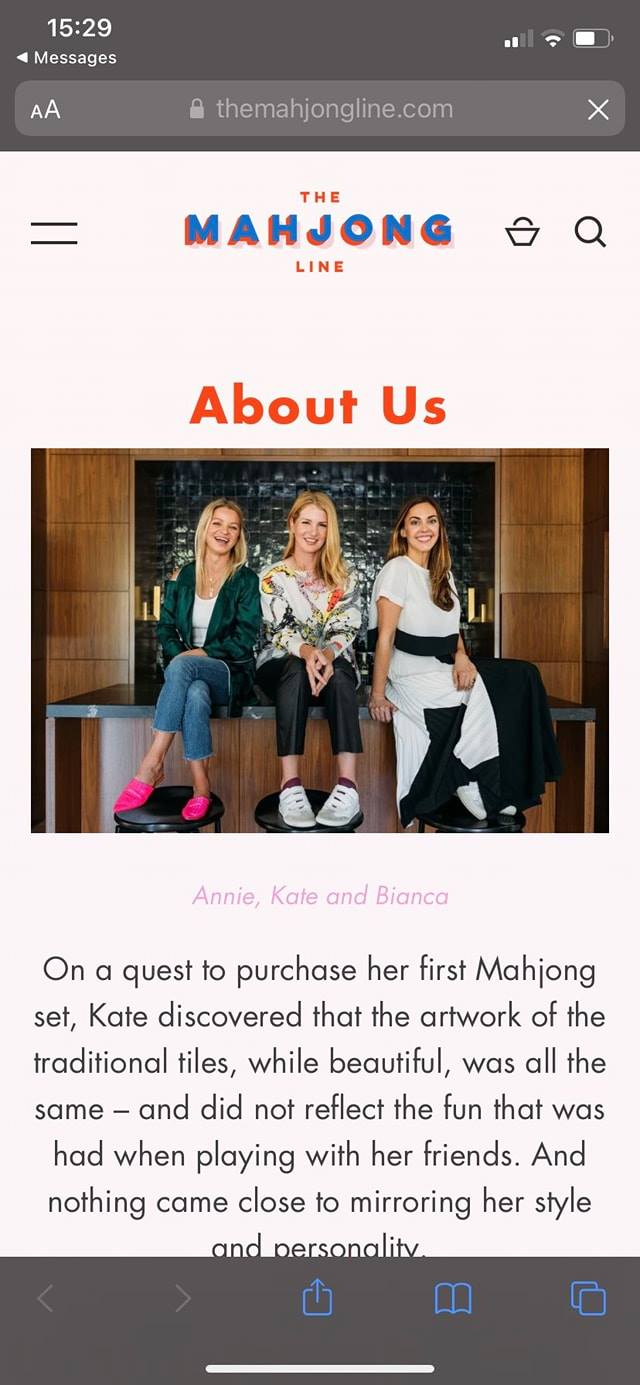The height and width of the screenshot is (1385, 640).
Task: Open the hamburger menu
Action: [54, 233]
